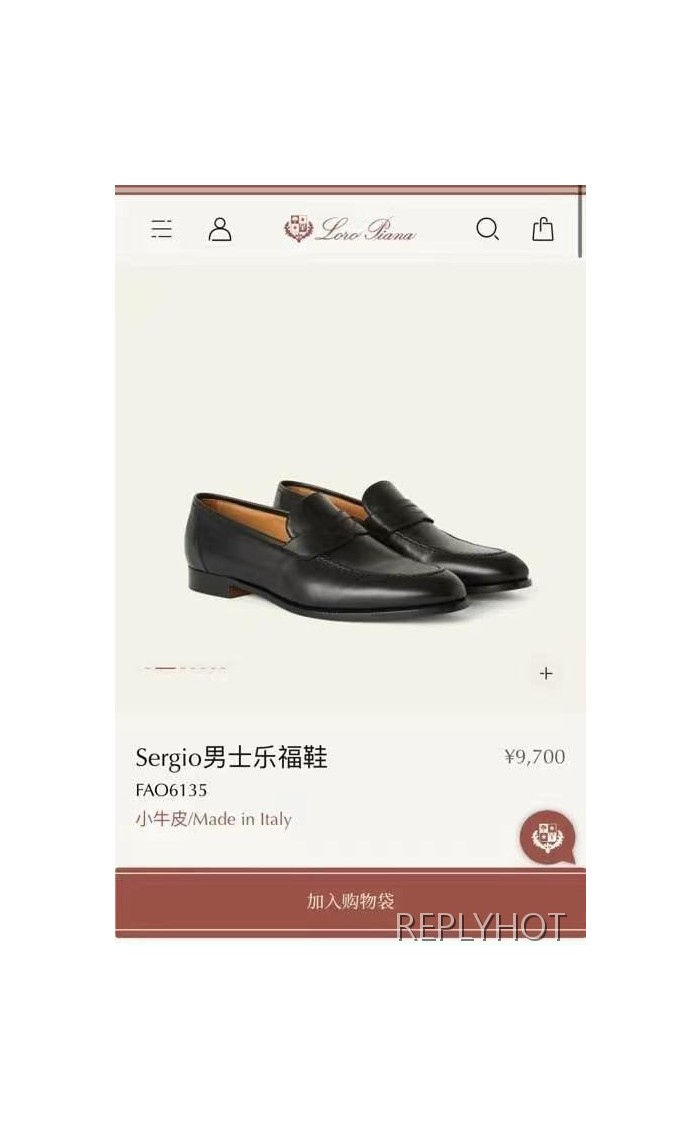This screenshot has height=1130, width=700.
Task: Open the customer service chat bubble
Action: [x=546, y=837]
